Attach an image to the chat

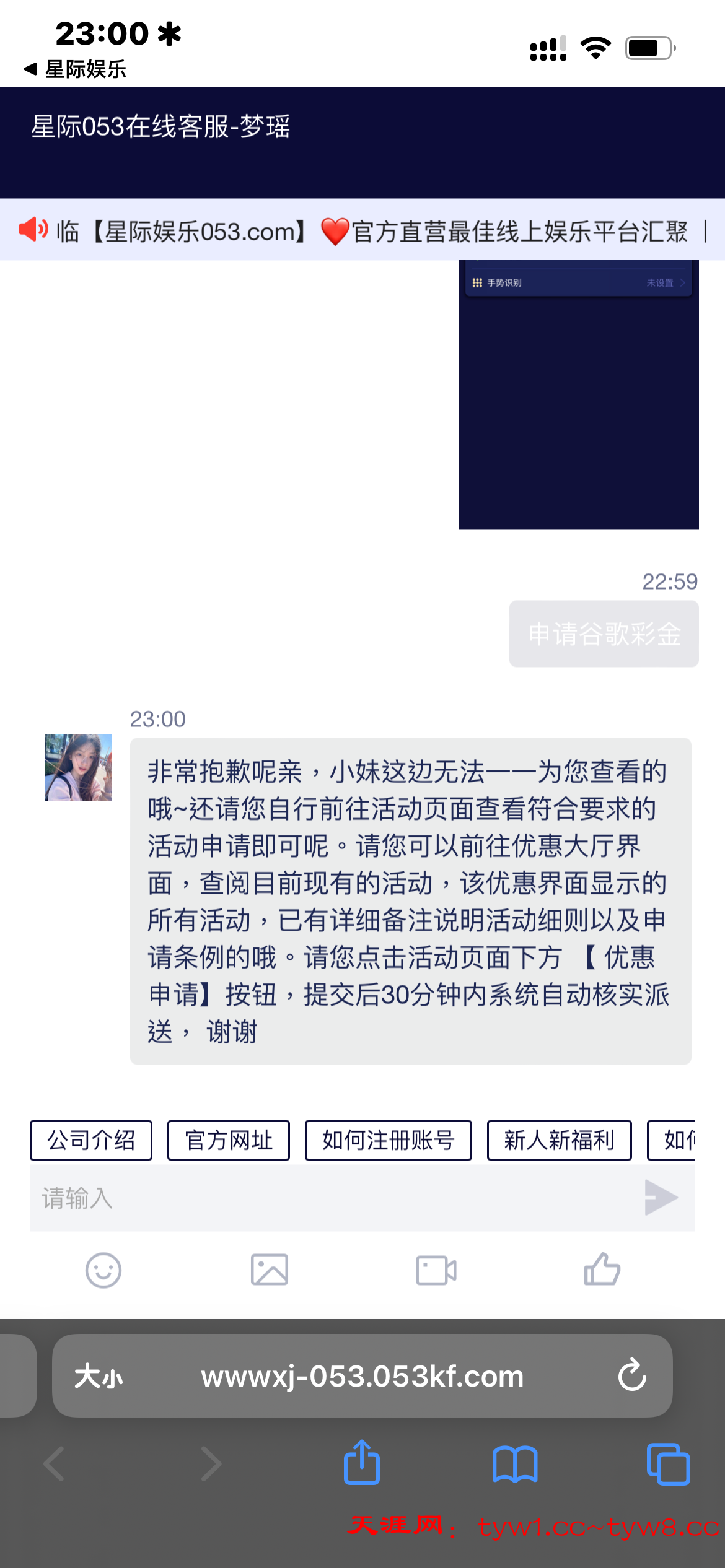pyautogui.click(x=270, y=1271)
